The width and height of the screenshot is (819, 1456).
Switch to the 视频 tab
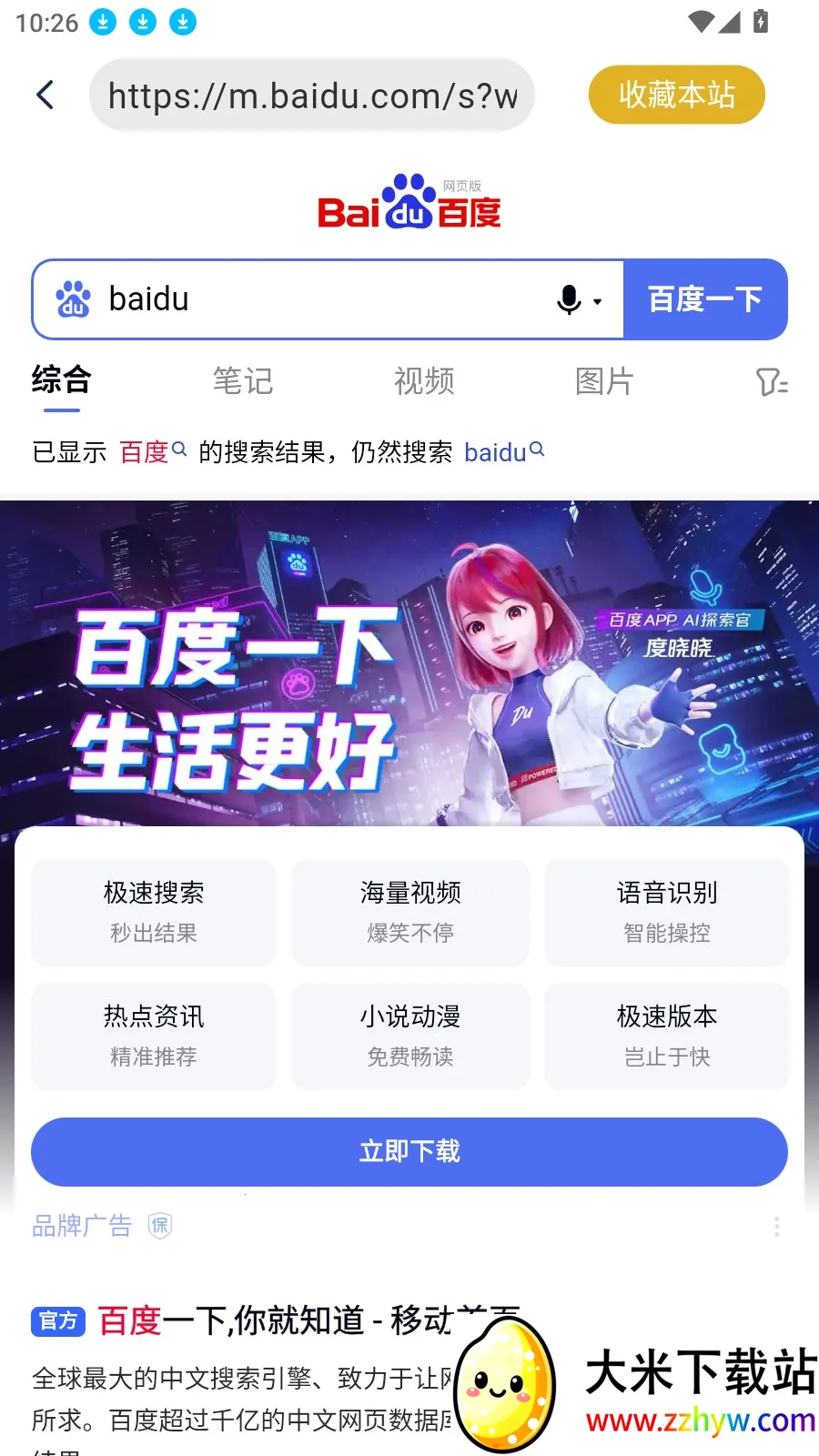(x=423, y=381)
